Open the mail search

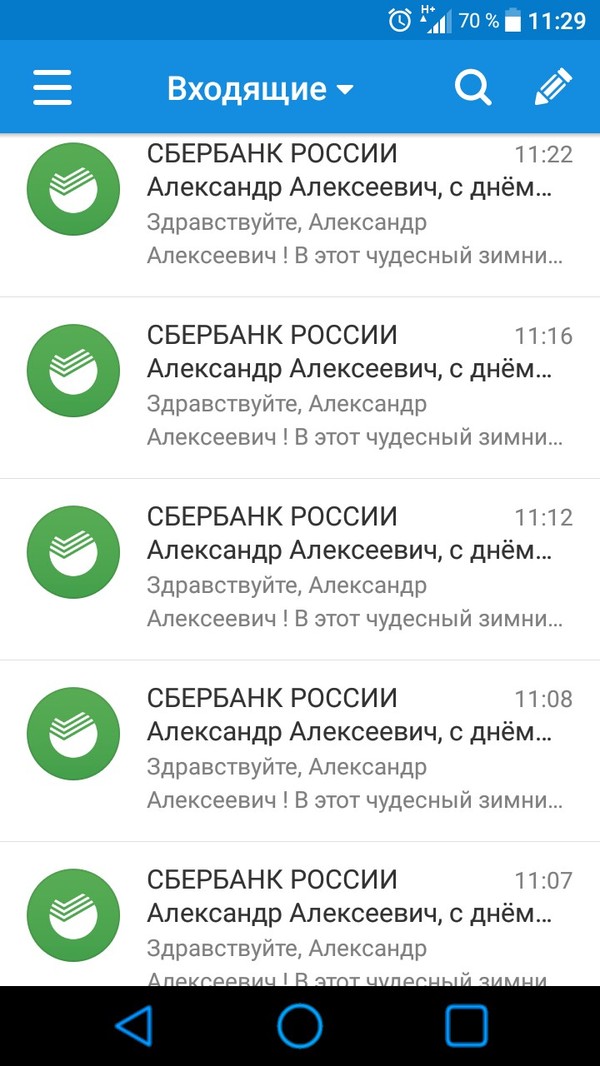(x=473, y=88)
